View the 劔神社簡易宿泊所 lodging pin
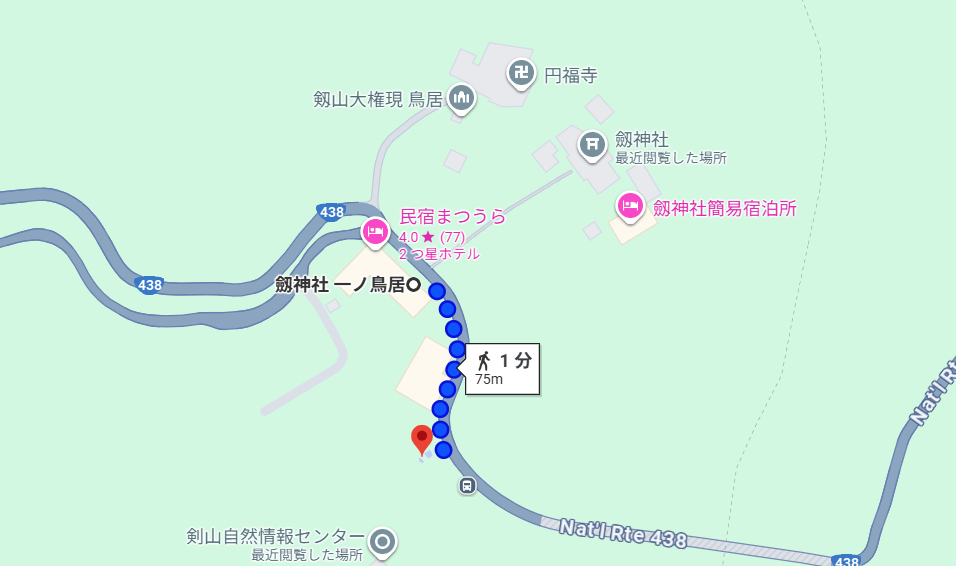Screen dimensions: 956x566 click(630, 206)
